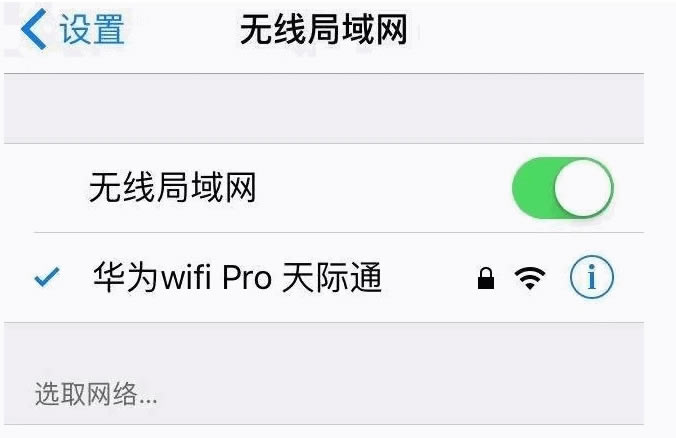Turn off the 无线局域网 switch
The height and width of the screenshot is (438, 676).
pyautogui.click(x=562, y=187)
